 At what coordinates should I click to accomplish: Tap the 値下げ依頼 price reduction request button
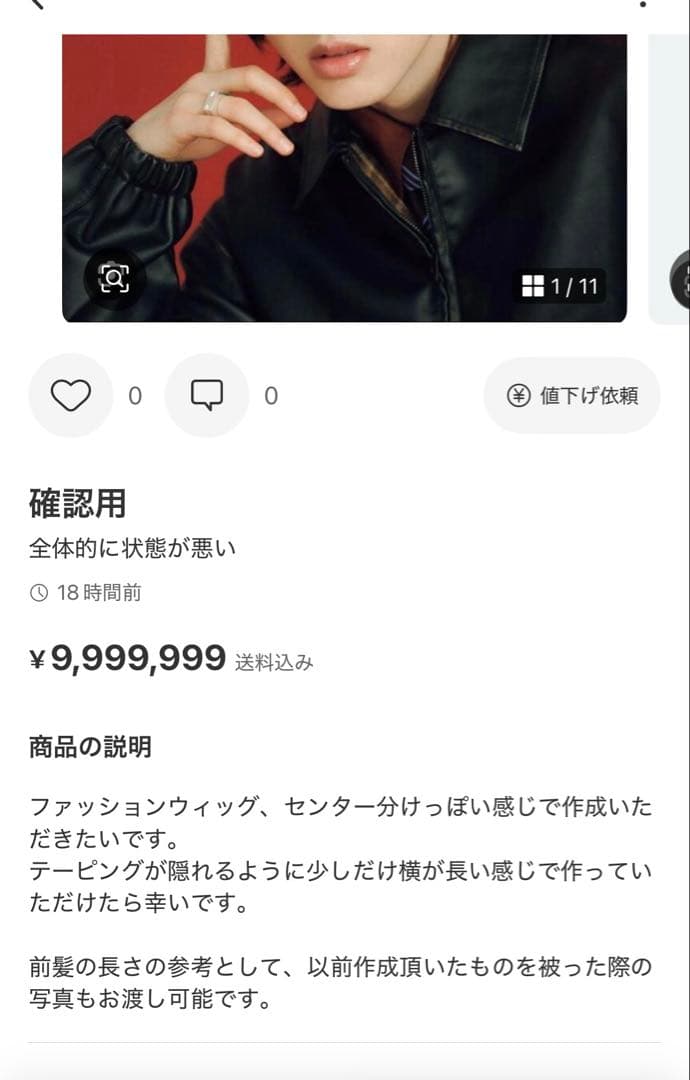click(572, 396)
